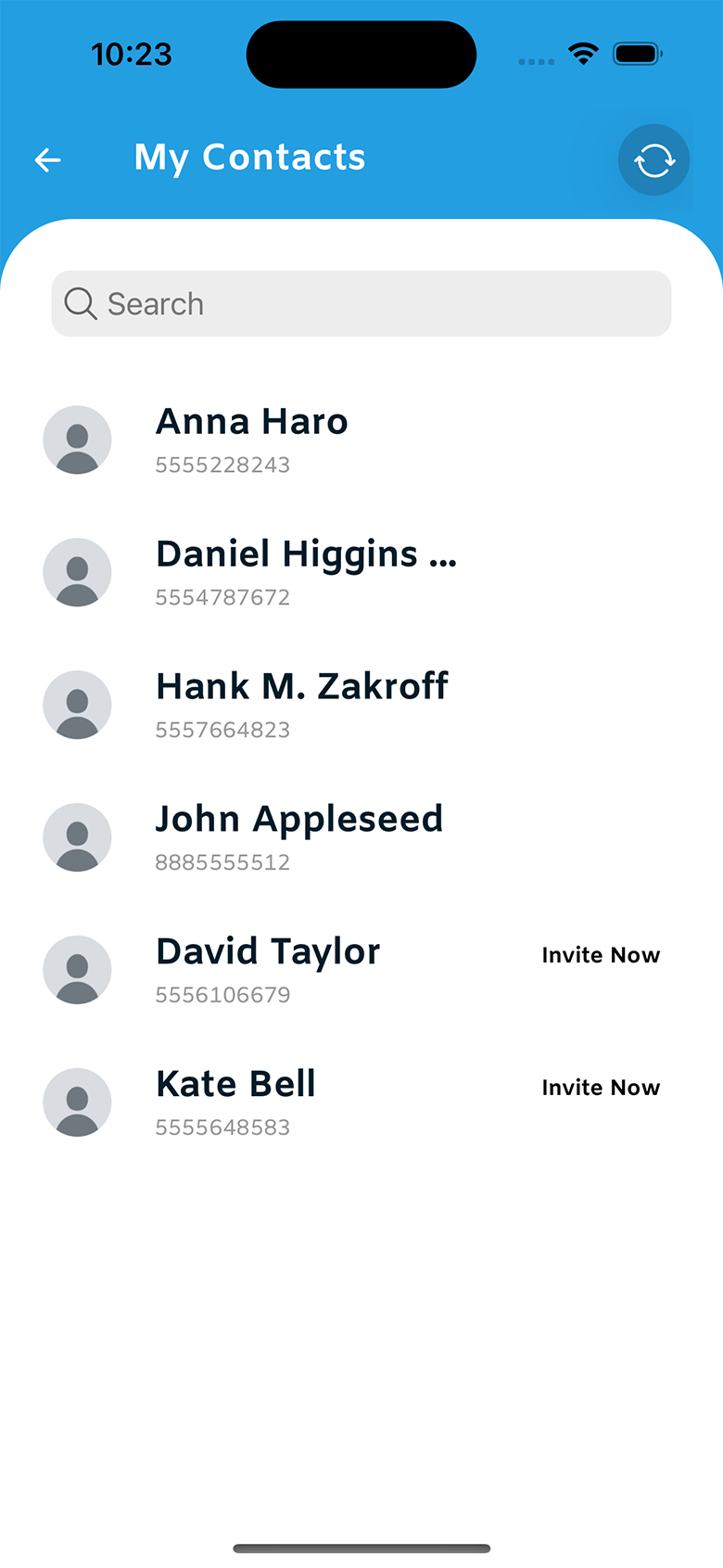Select the Daniel Higgins contact row

(306, 572)
